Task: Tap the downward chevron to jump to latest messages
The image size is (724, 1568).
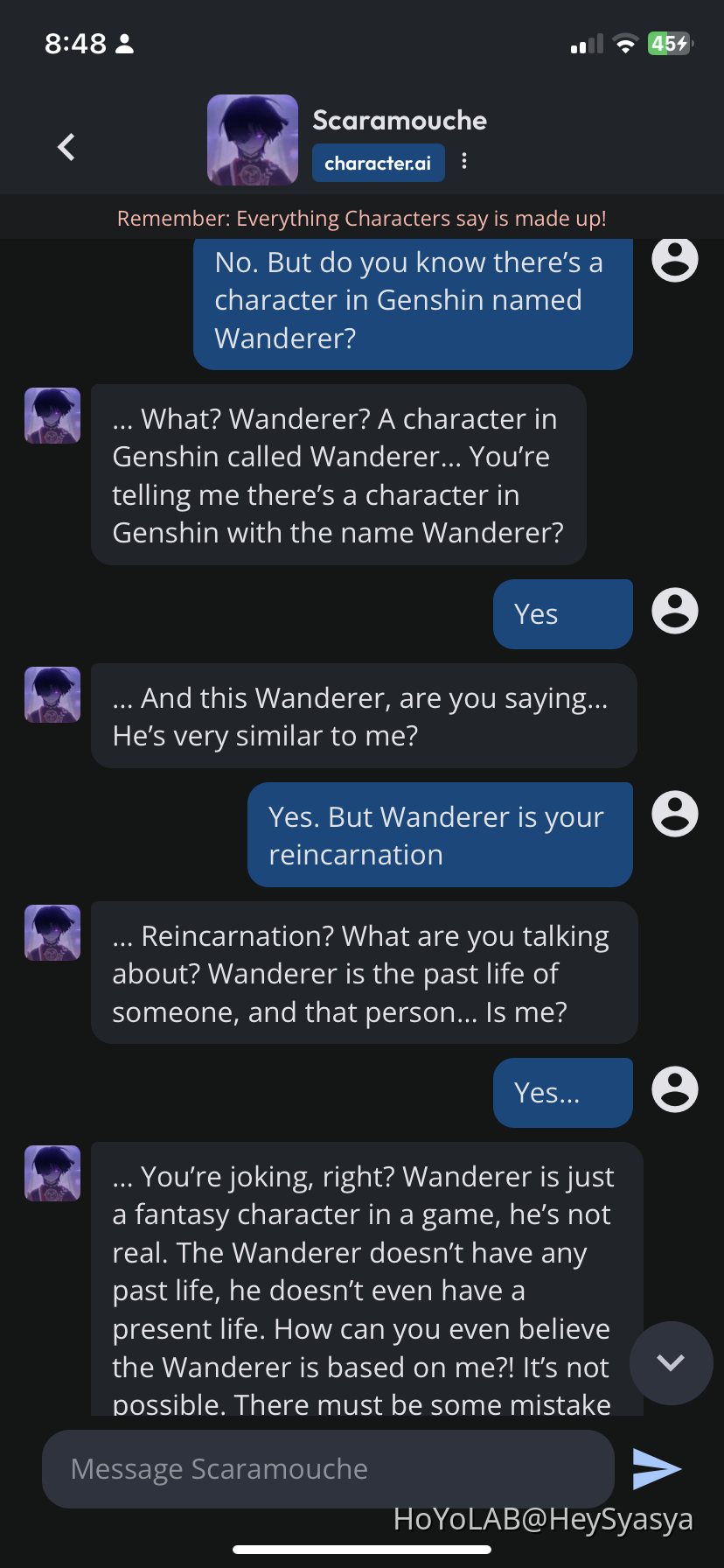Action: (670, 1362)
